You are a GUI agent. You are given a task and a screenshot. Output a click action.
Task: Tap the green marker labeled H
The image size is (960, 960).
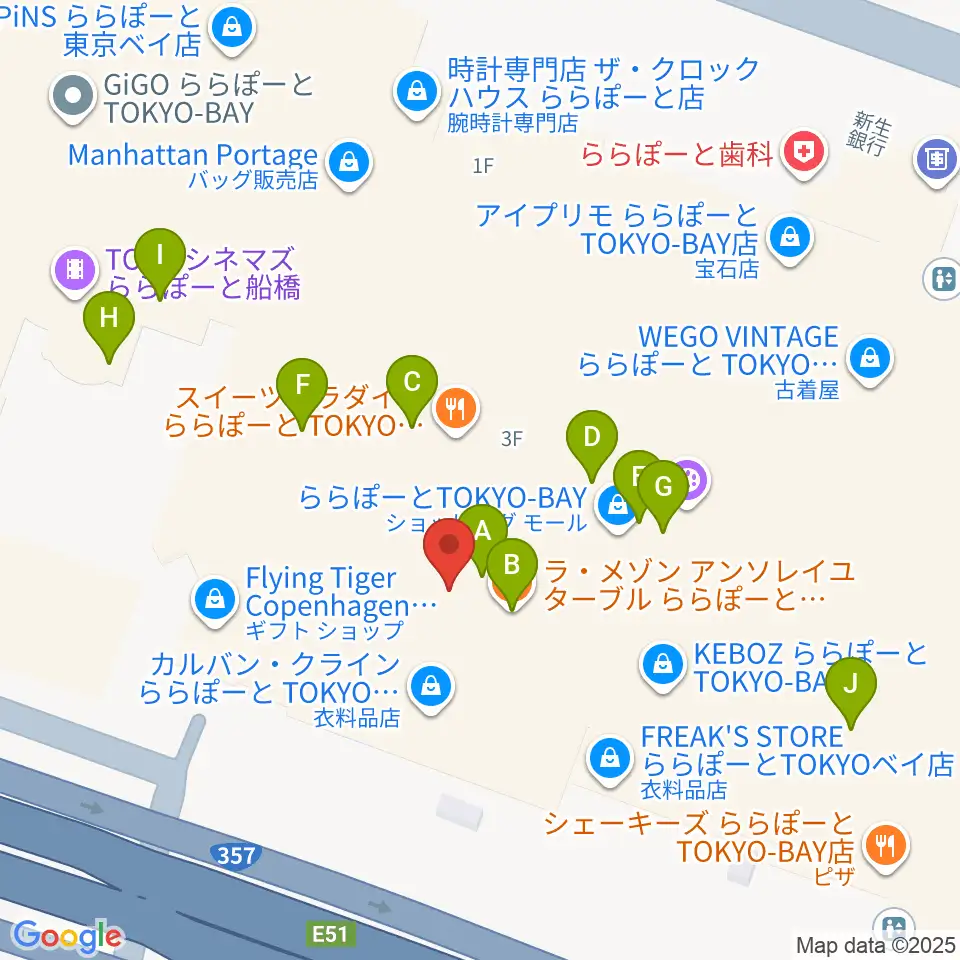[x=109, y=320]
